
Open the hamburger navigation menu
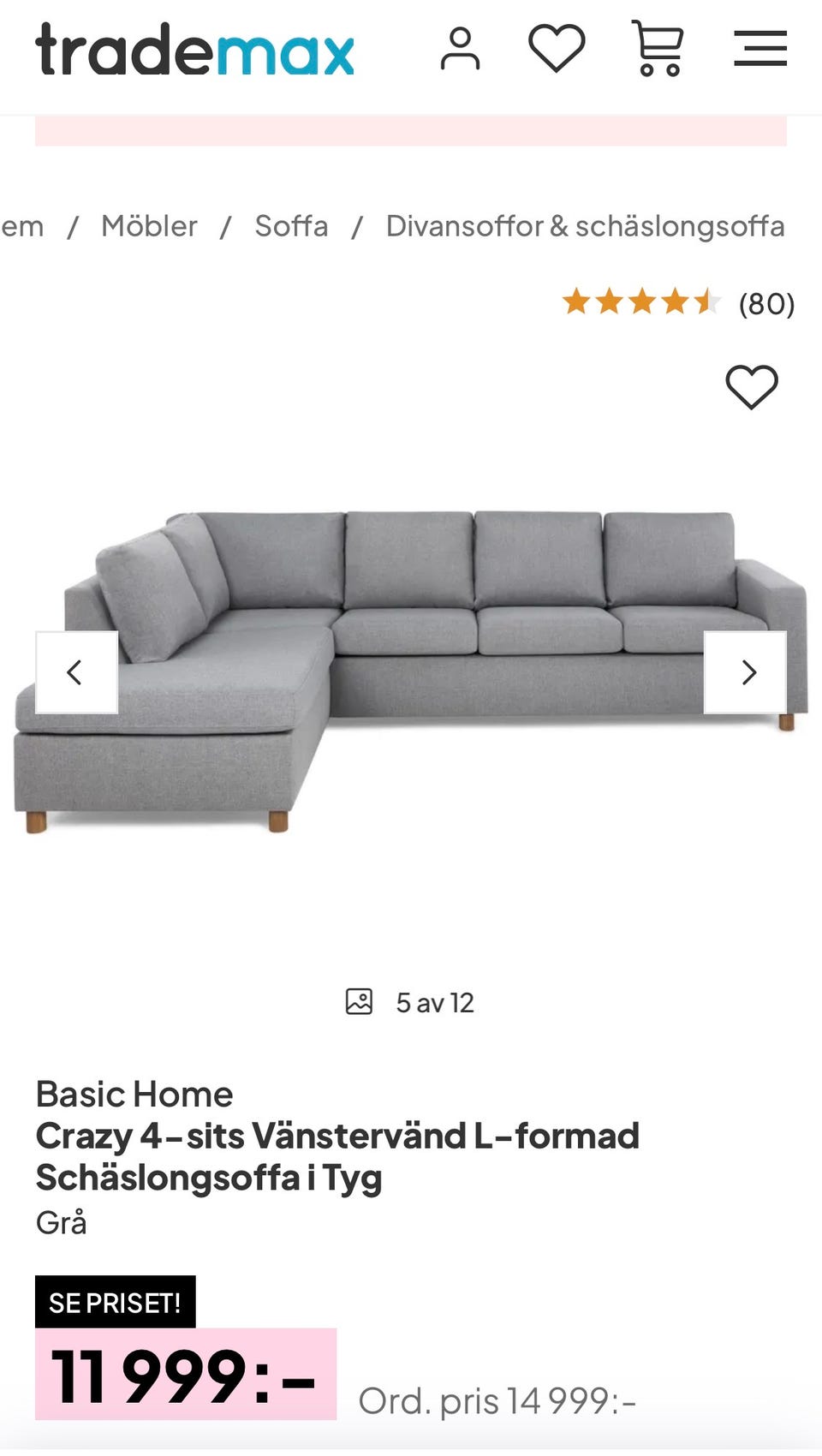tap(760, 50)
